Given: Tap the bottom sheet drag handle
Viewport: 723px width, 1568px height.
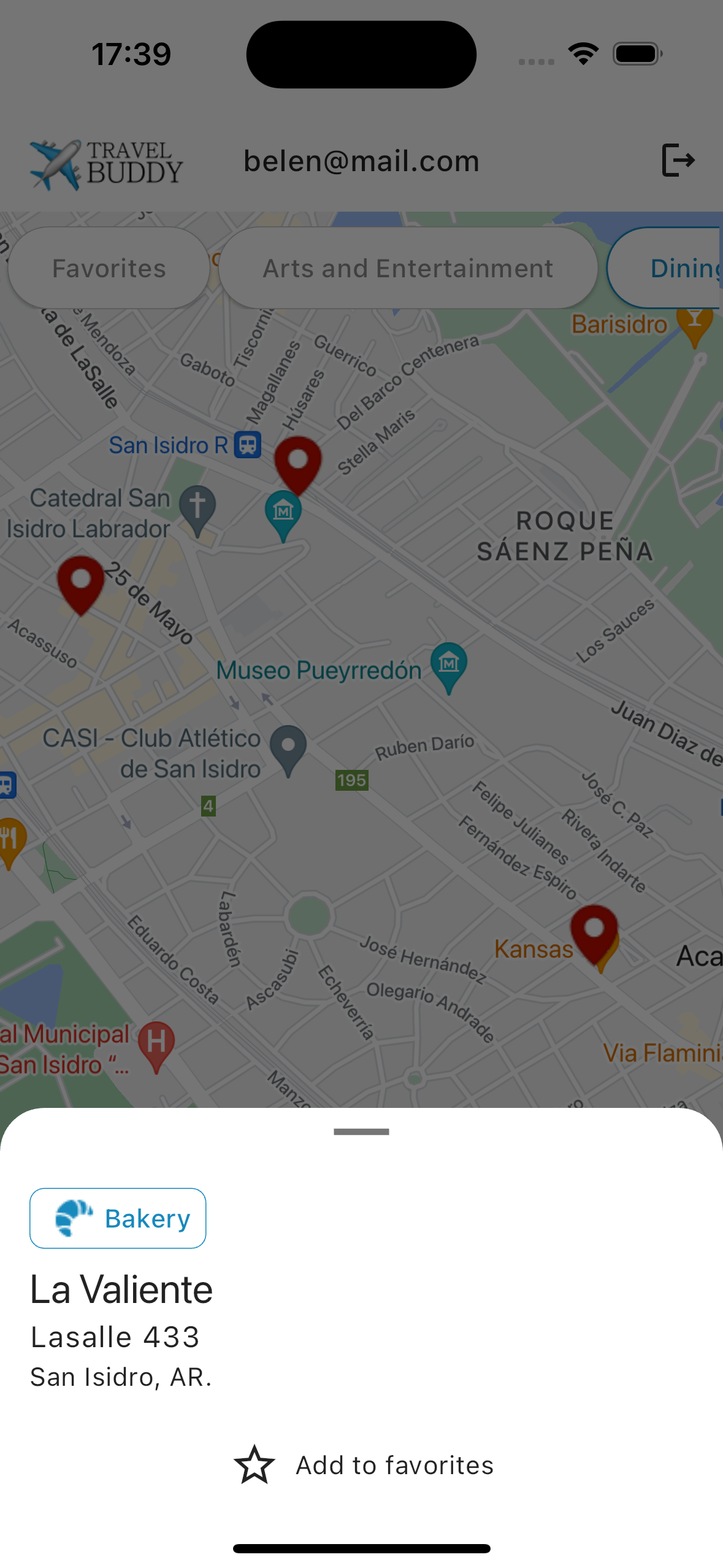Looking at the screenshot, I should click(x=361, y=1132).
